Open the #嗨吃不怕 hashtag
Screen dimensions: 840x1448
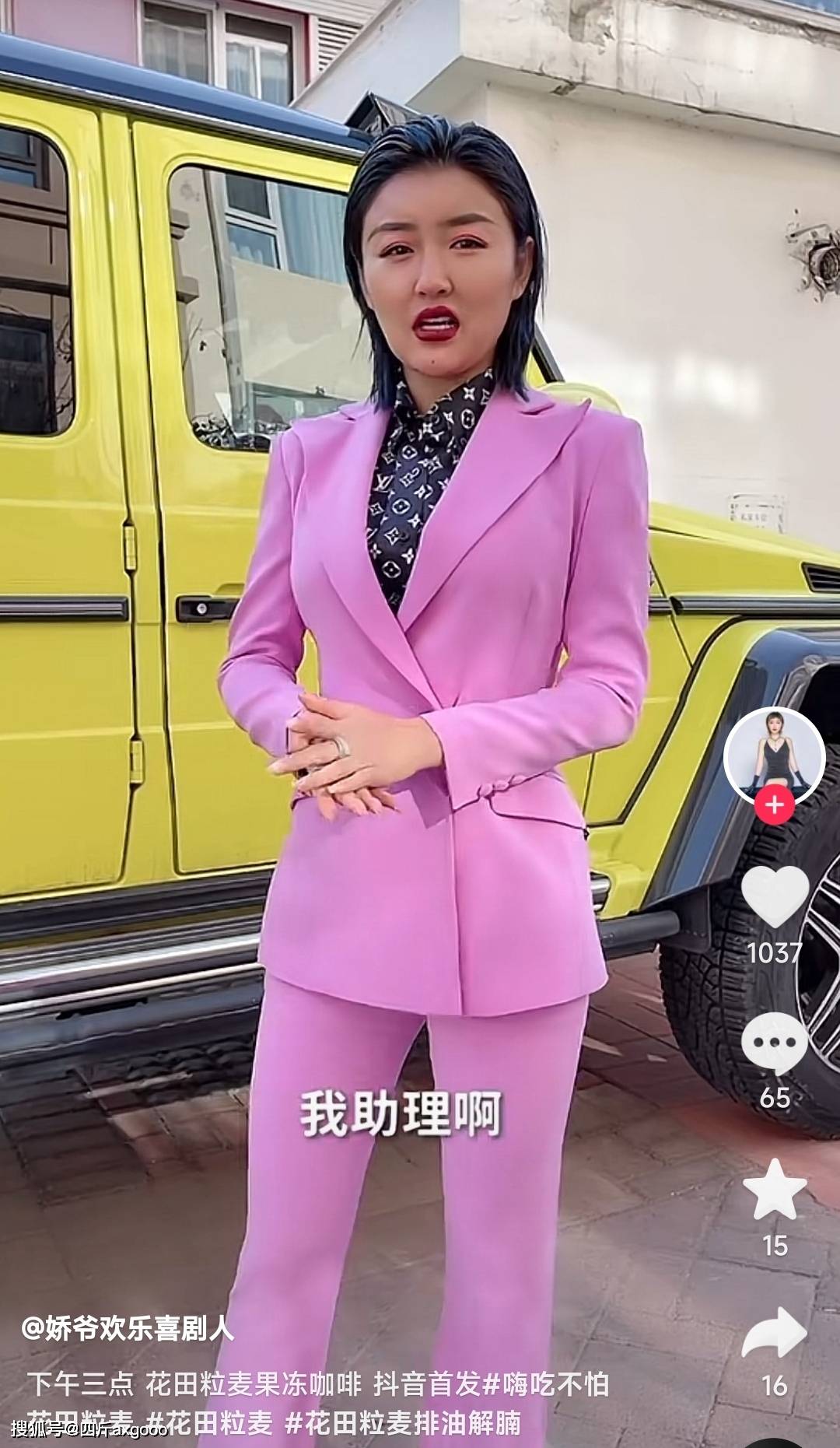coord(546,1384)
